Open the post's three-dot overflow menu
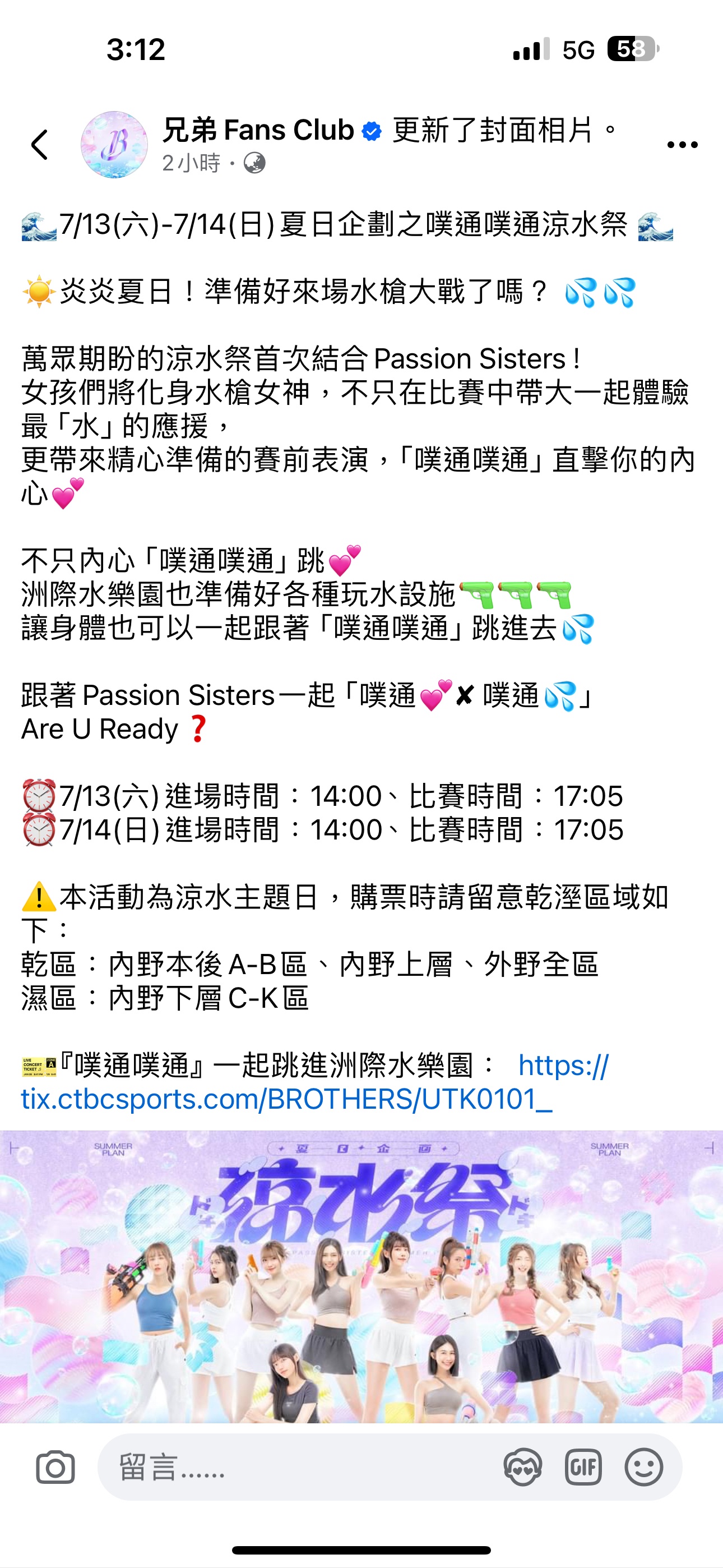 pos(682,145)
